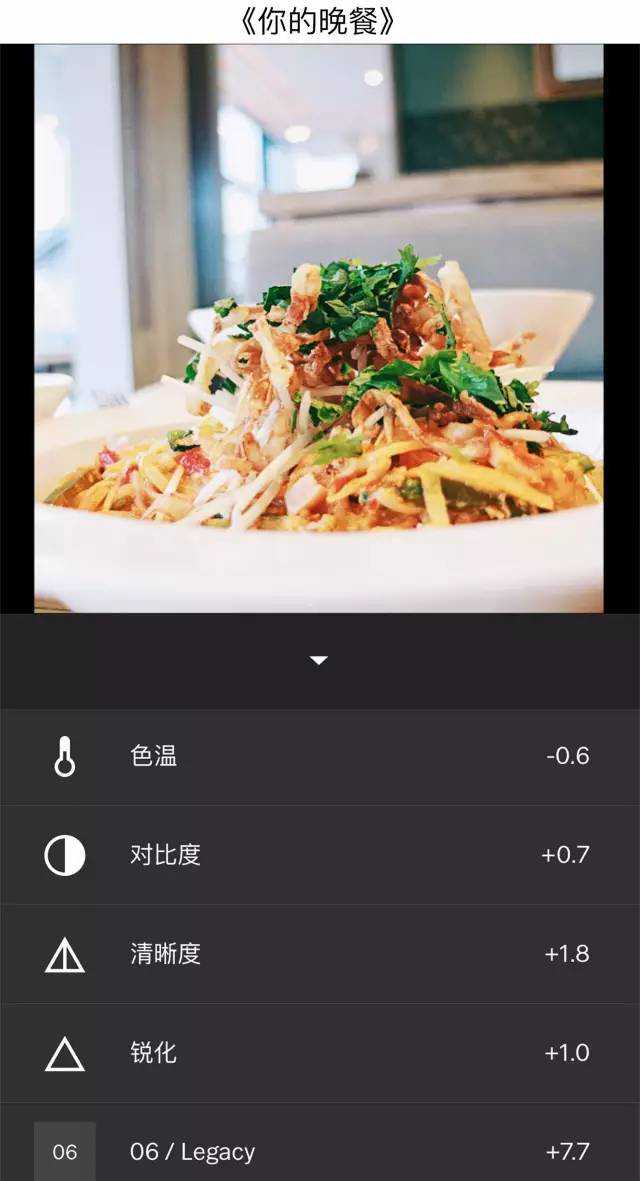Viewport: 640px width, 1181px height.
Task: Open the 清晰度 adjustment row
Action: coord(320,954)
